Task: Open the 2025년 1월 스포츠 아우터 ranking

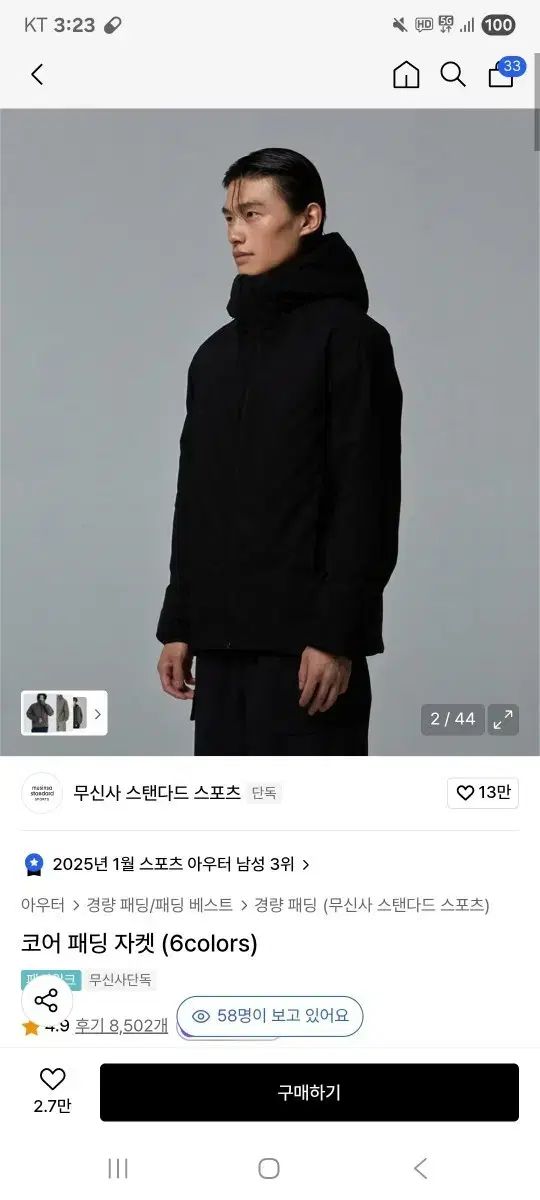Action: click(167, 864)
